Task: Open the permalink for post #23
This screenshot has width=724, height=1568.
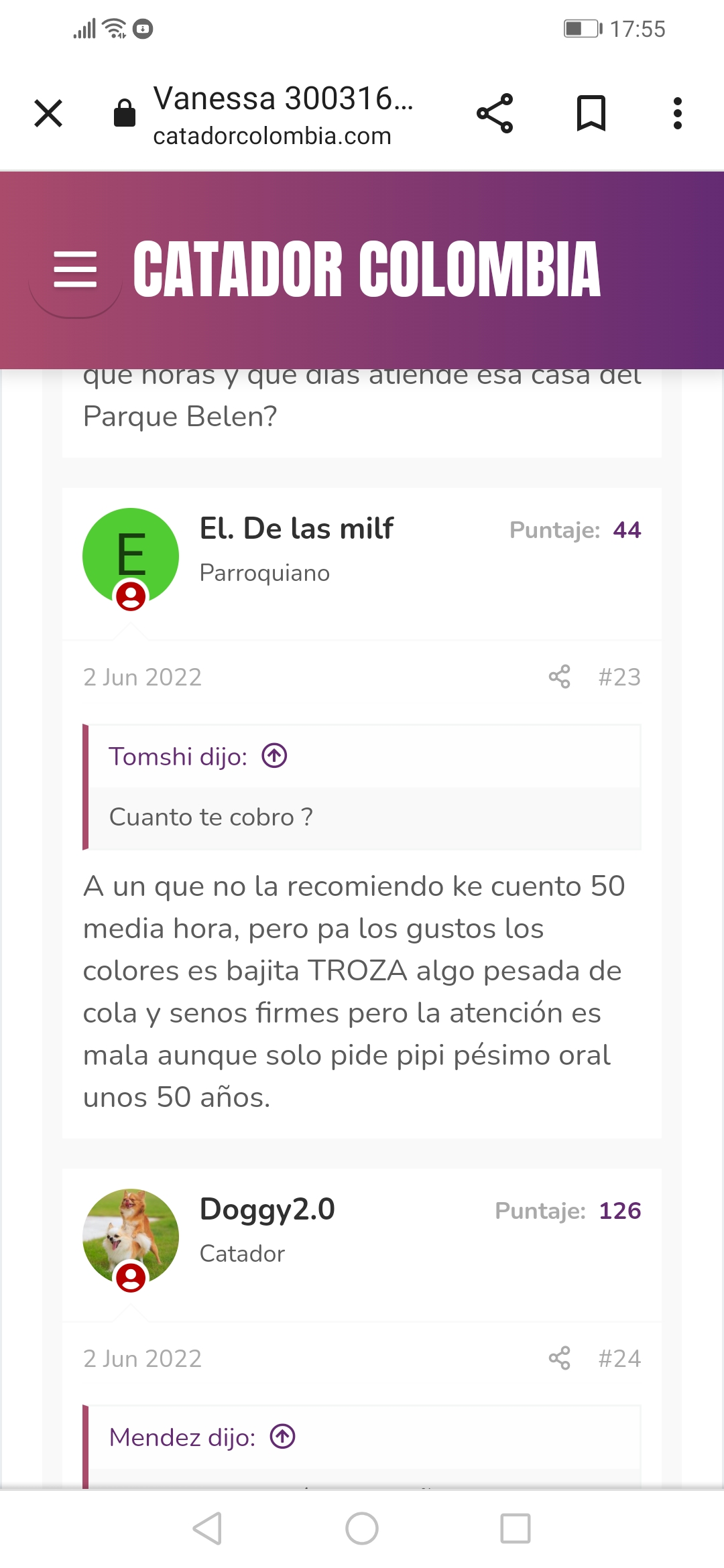Action: [x=619, y=677]
